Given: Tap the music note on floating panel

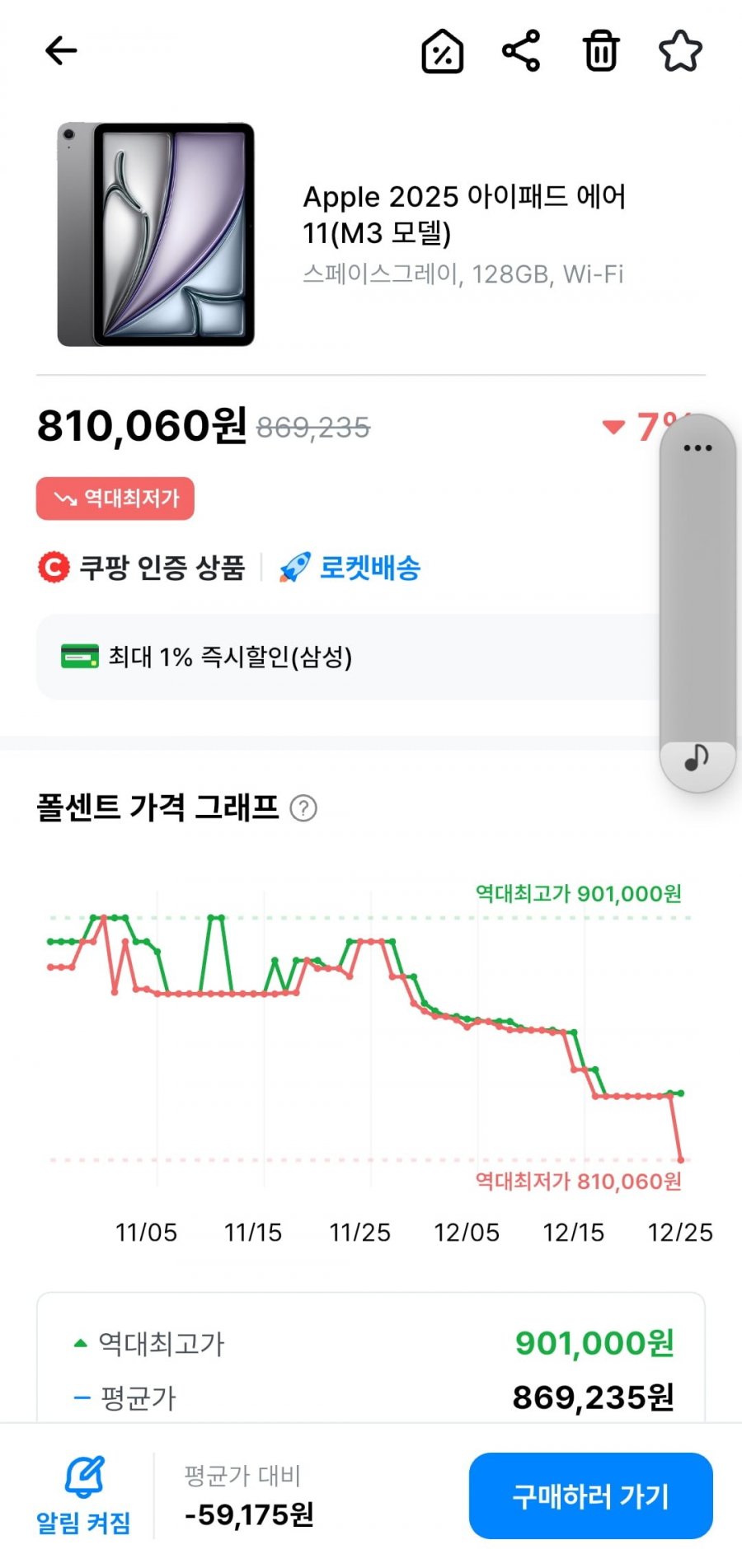Looking at the screenshot, I should coord(697,757).
